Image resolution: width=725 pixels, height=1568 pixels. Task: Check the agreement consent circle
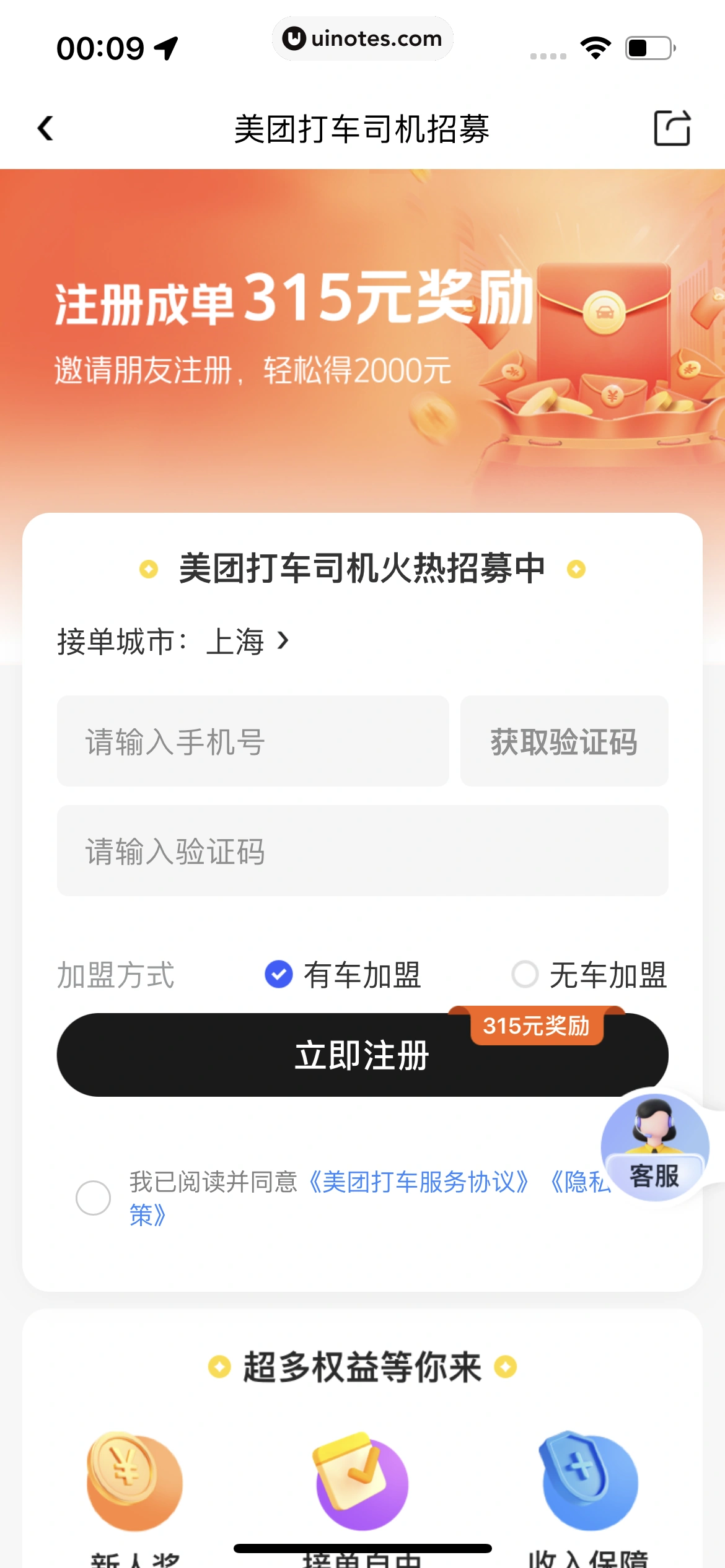click(93, 1198)
